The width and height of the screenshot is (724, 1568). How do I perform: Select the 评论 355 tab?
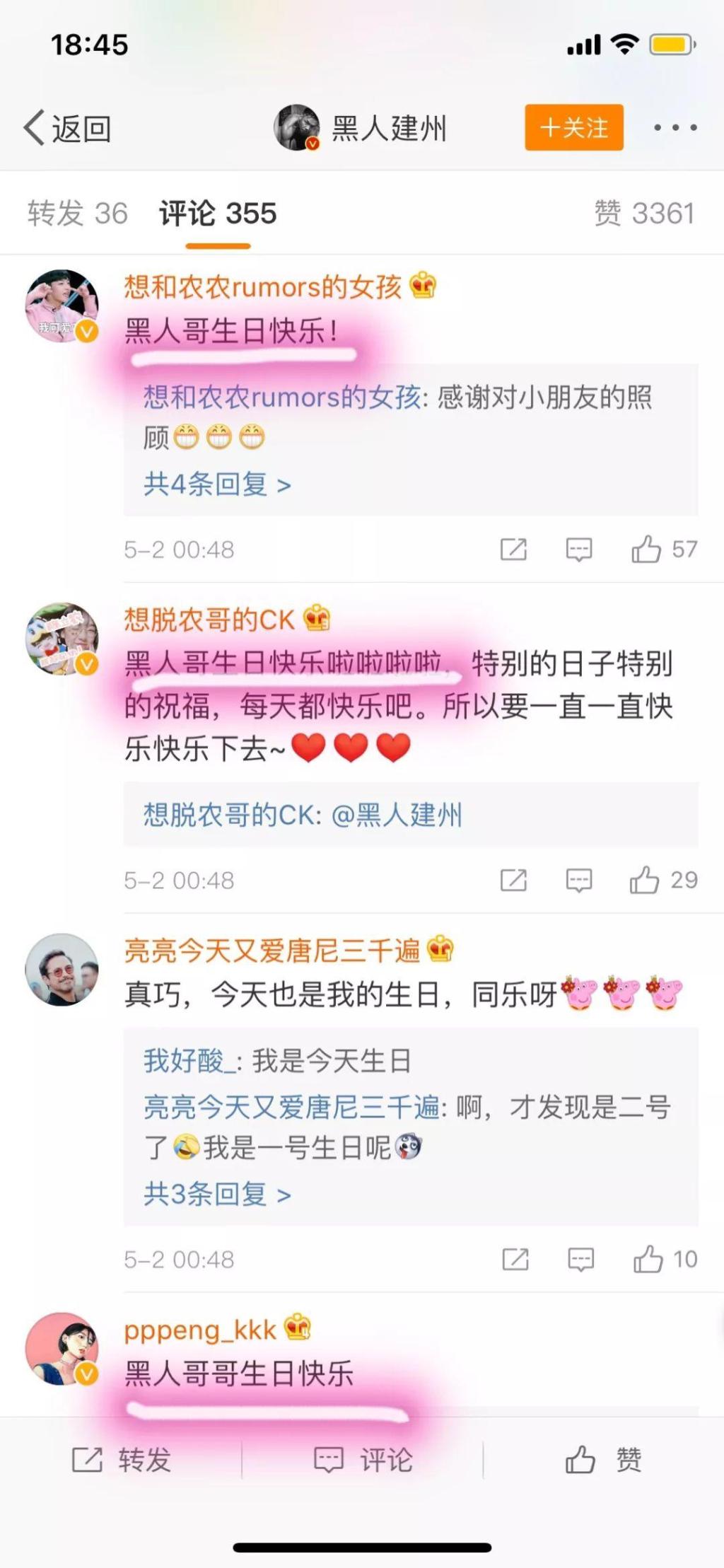tap(218, 213)
